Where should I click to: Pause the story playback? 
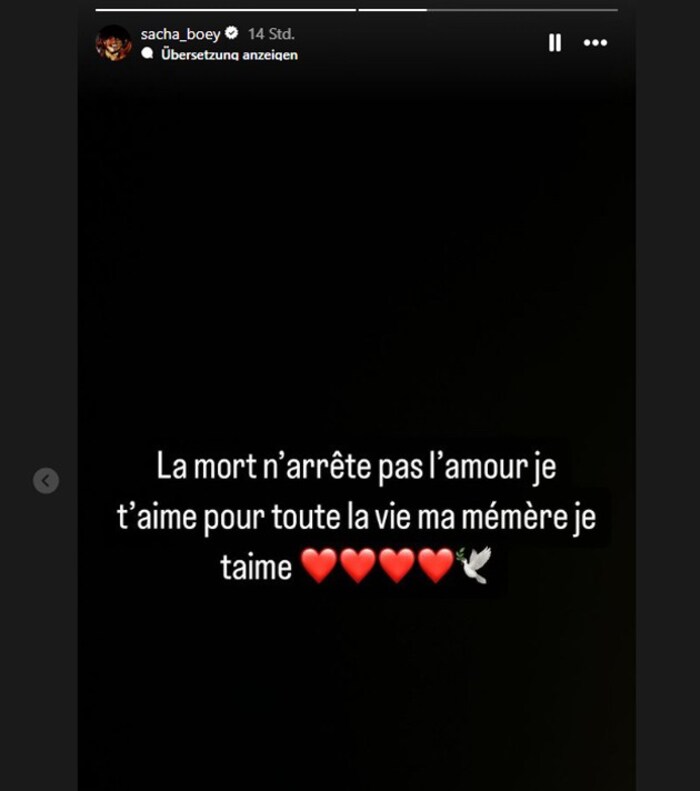tap(554, 43)
